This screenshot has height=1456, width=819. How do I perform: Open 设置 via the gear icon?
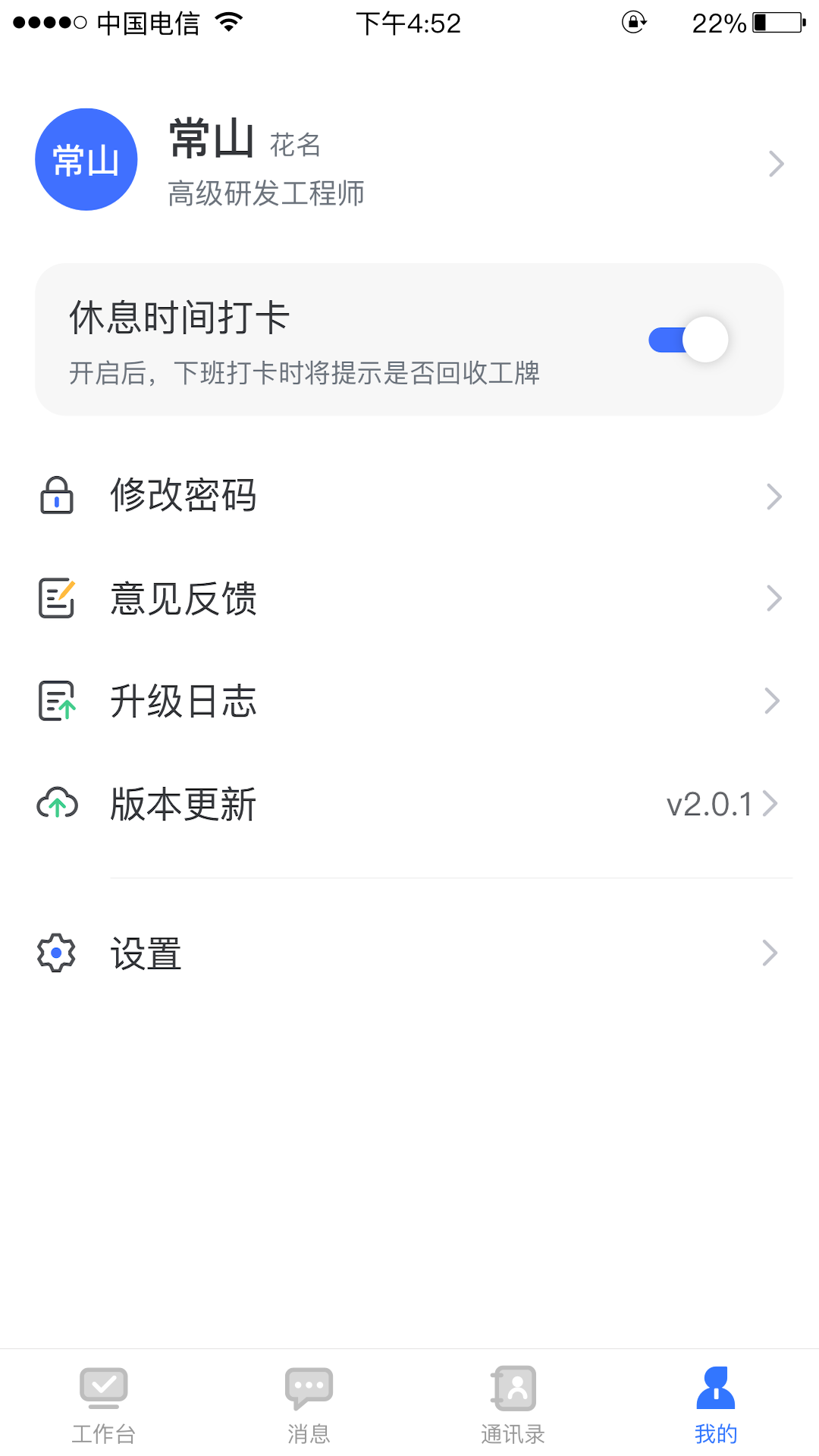[x=56, y=952]
